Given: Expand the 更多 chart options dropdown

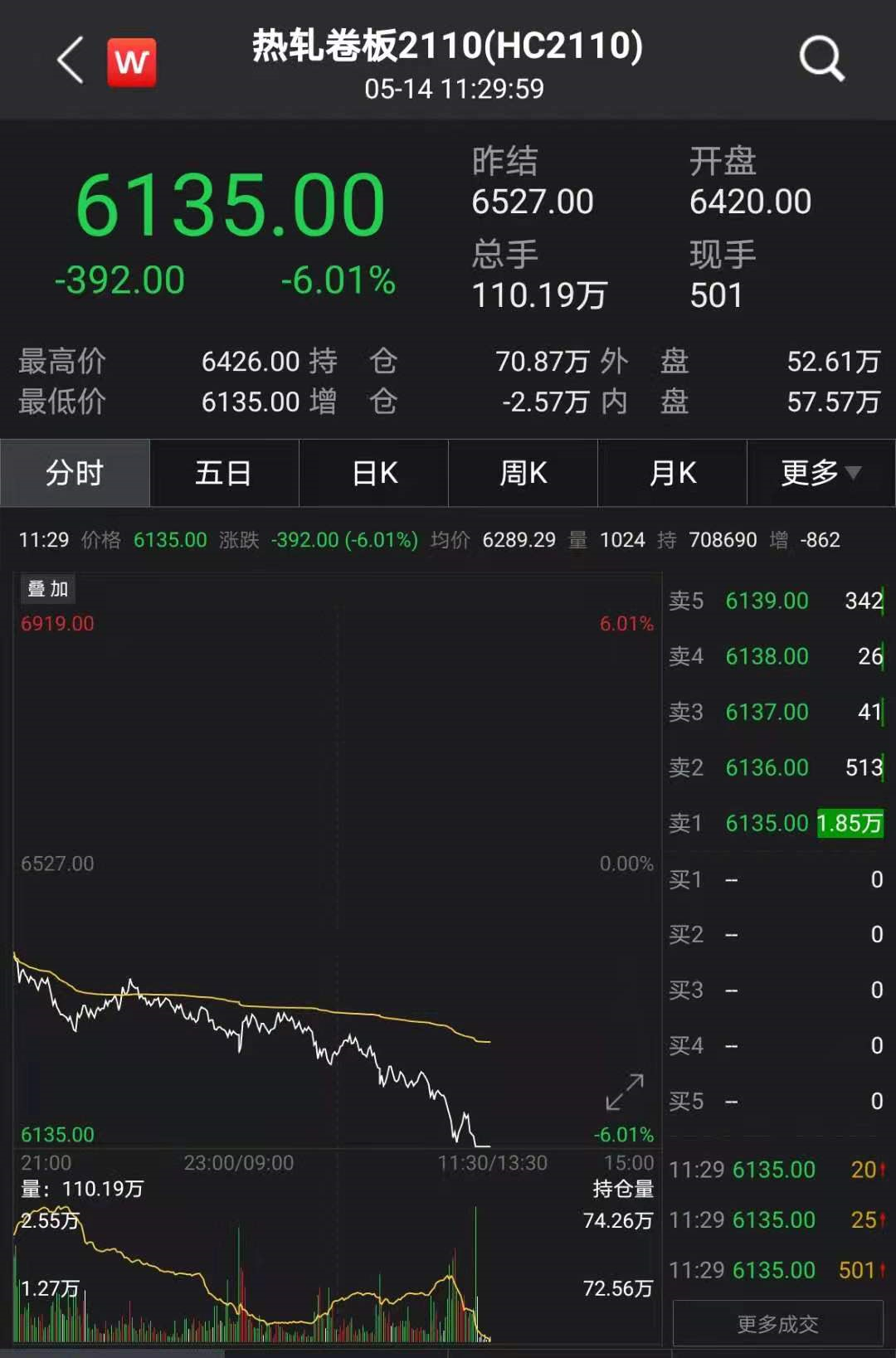Looking at the screenshot, I should click(x=821, y=473).
